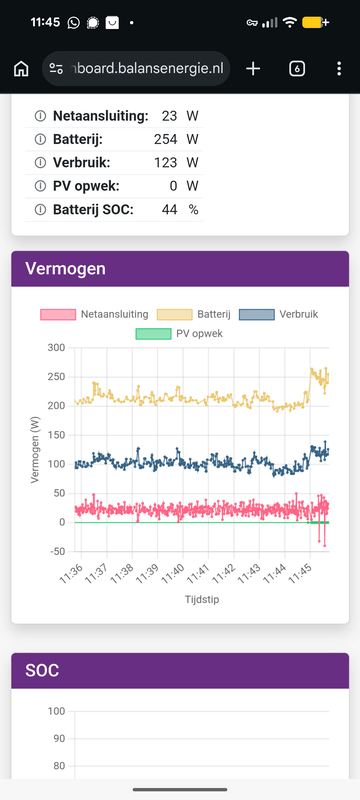Hide the Batterij series via the legend
This screenshot has width=360, height=800.
tap(194, 314)
